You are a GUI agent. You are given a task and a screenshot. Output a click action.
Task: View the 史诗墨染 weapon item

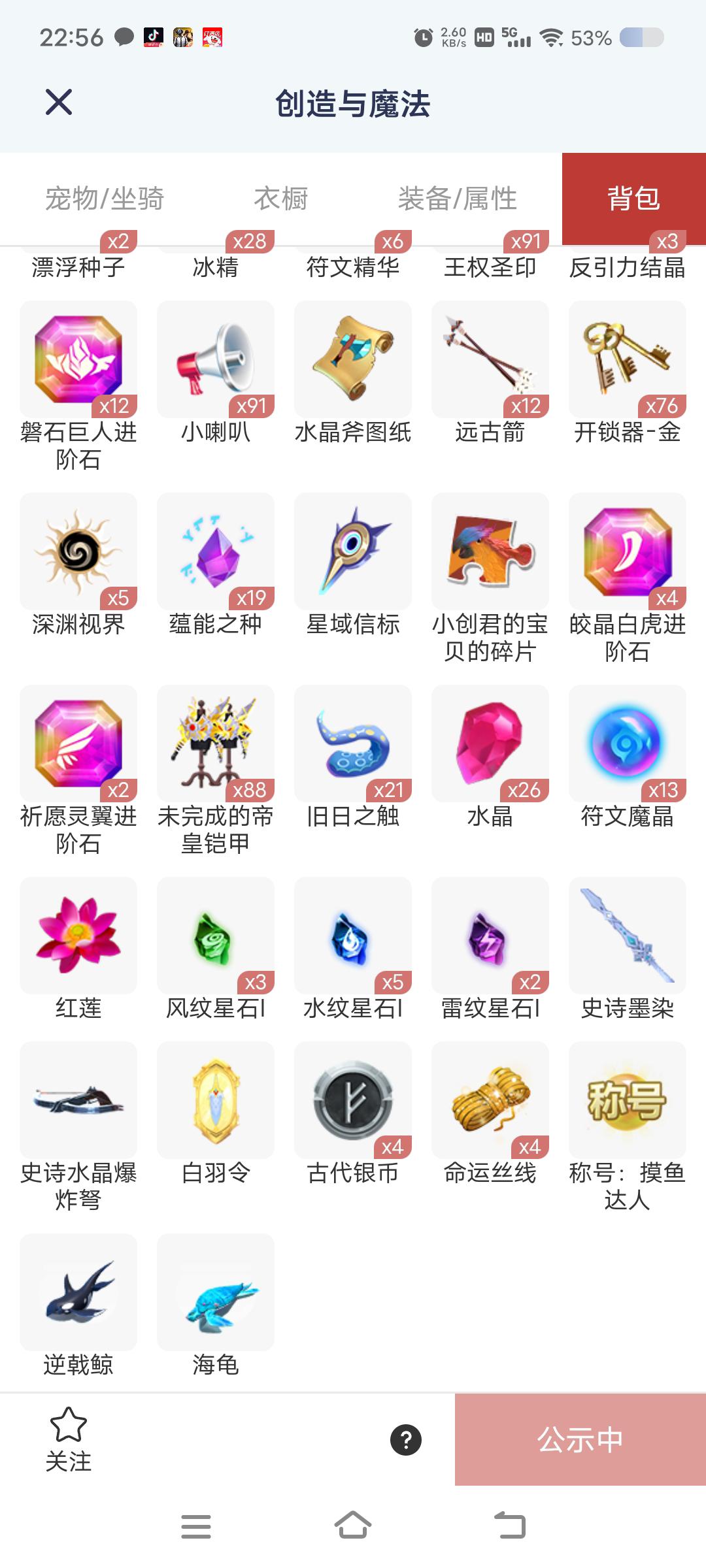coord(628,936)
